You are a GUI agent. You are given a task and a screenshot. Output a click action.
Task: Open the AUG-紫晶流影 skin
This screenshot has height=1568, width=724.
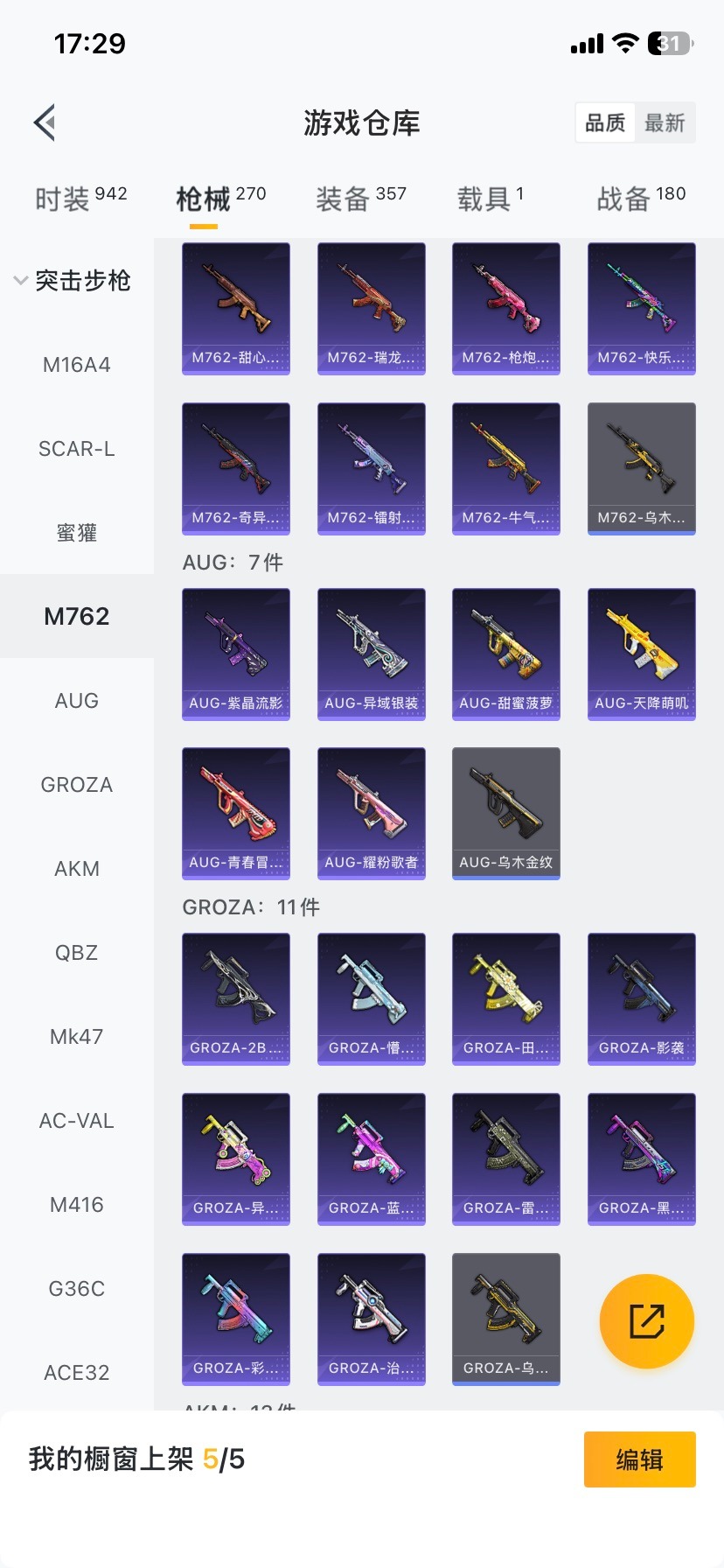coord(236,654)
